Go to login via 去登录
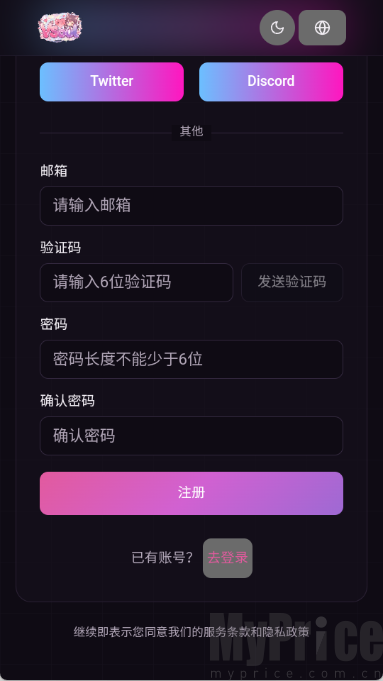This screenshot has height=681, width=383. click(228, 558)
